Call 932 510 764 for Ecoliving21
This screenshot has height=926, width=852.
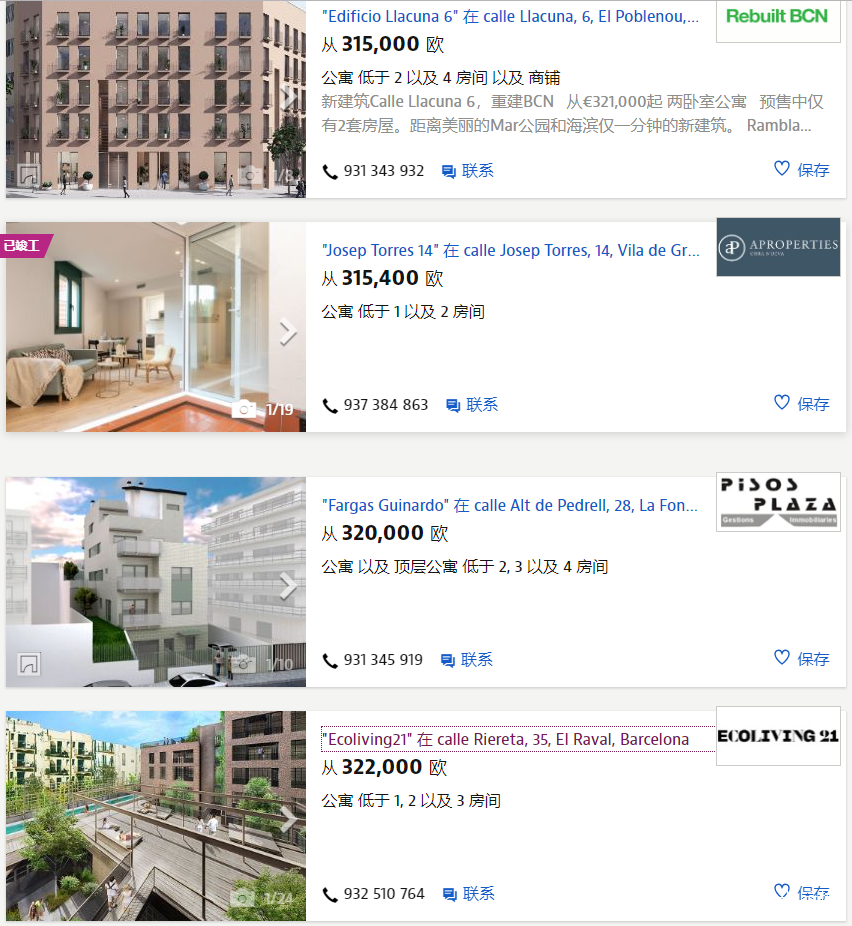point(374,894)
